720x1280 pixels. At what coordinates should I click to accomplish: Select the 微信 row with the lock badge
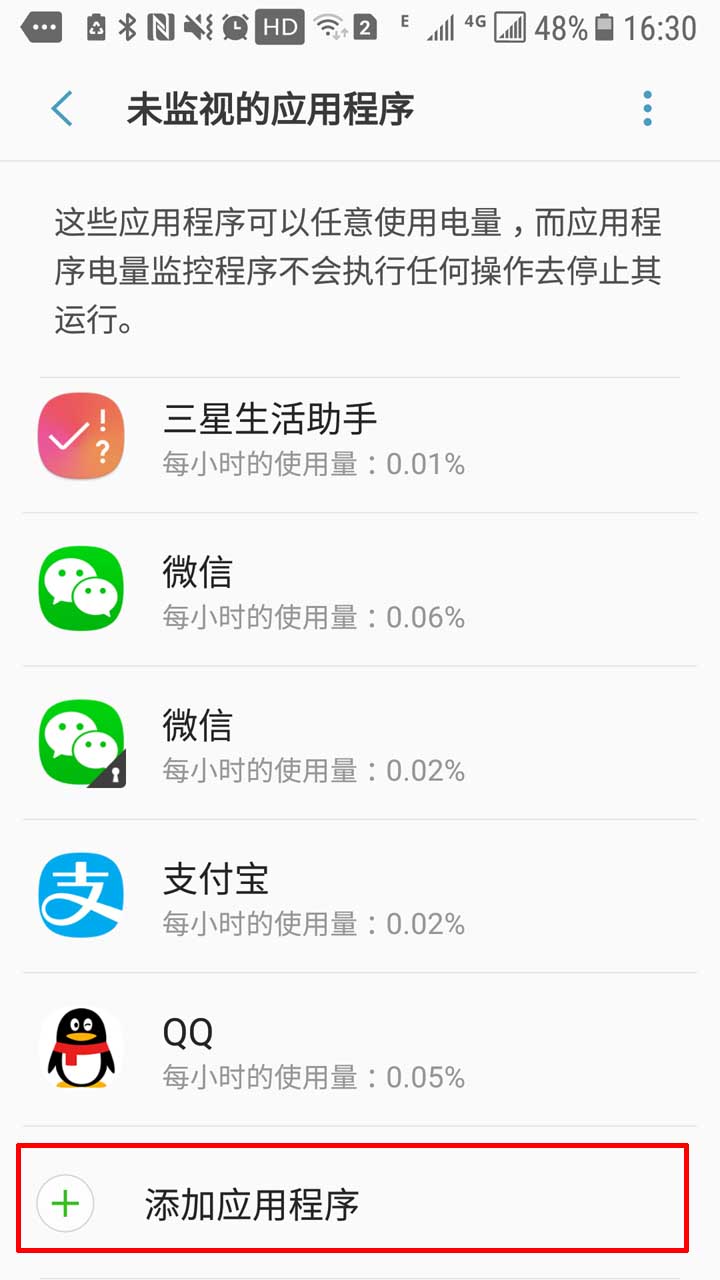click(360, 743)
